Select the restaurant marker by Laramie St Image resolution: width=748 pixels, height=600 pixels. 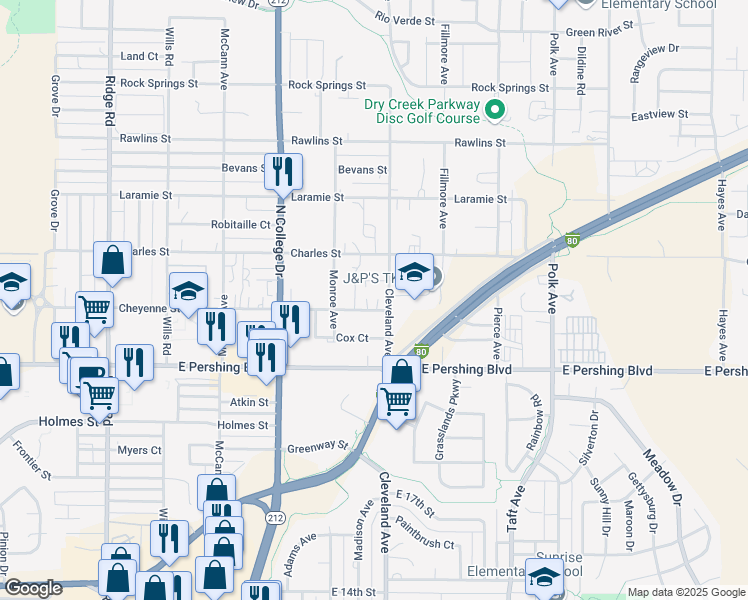pyautogui.click(x=283, y=172)
